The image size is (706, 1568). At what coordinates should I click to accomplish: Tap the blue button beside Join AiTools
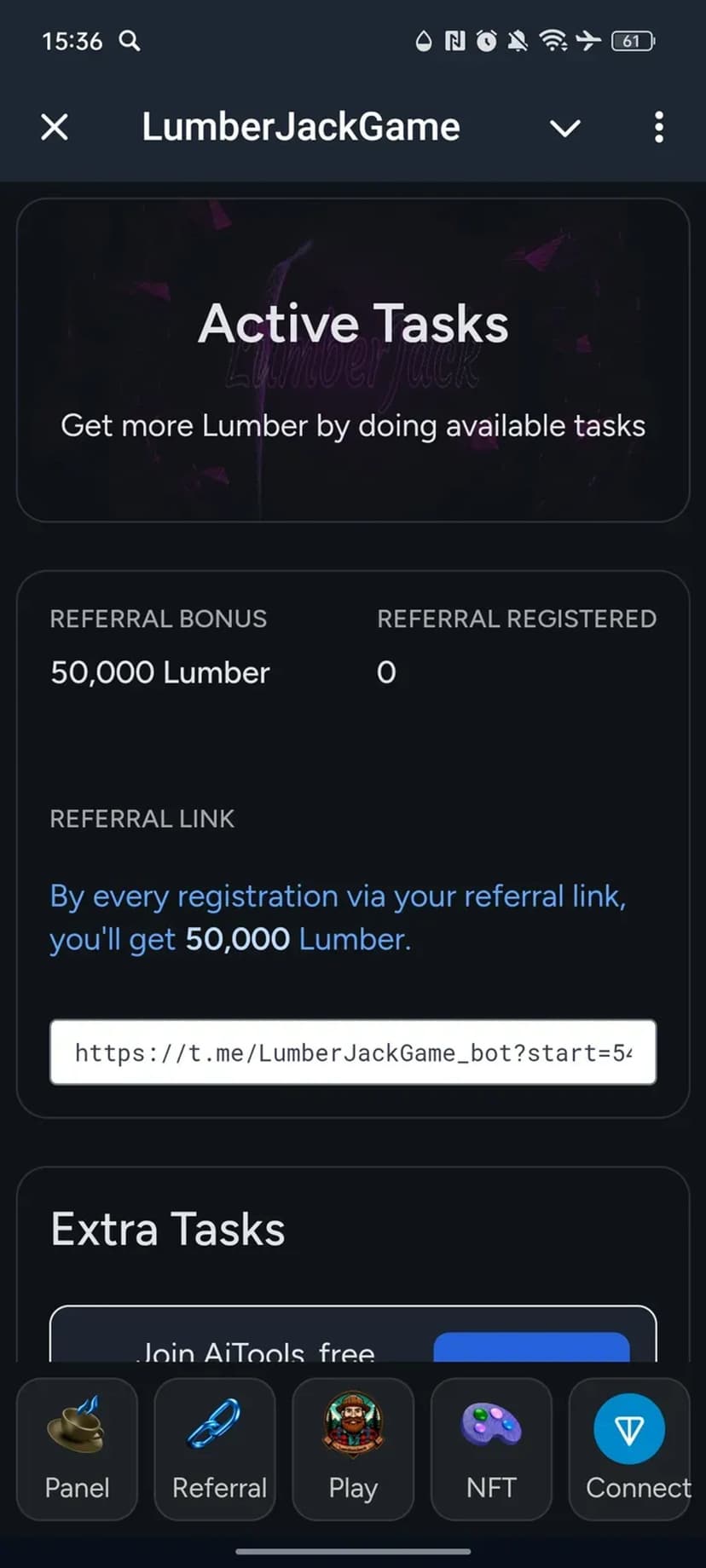(x=531, y=1346)
